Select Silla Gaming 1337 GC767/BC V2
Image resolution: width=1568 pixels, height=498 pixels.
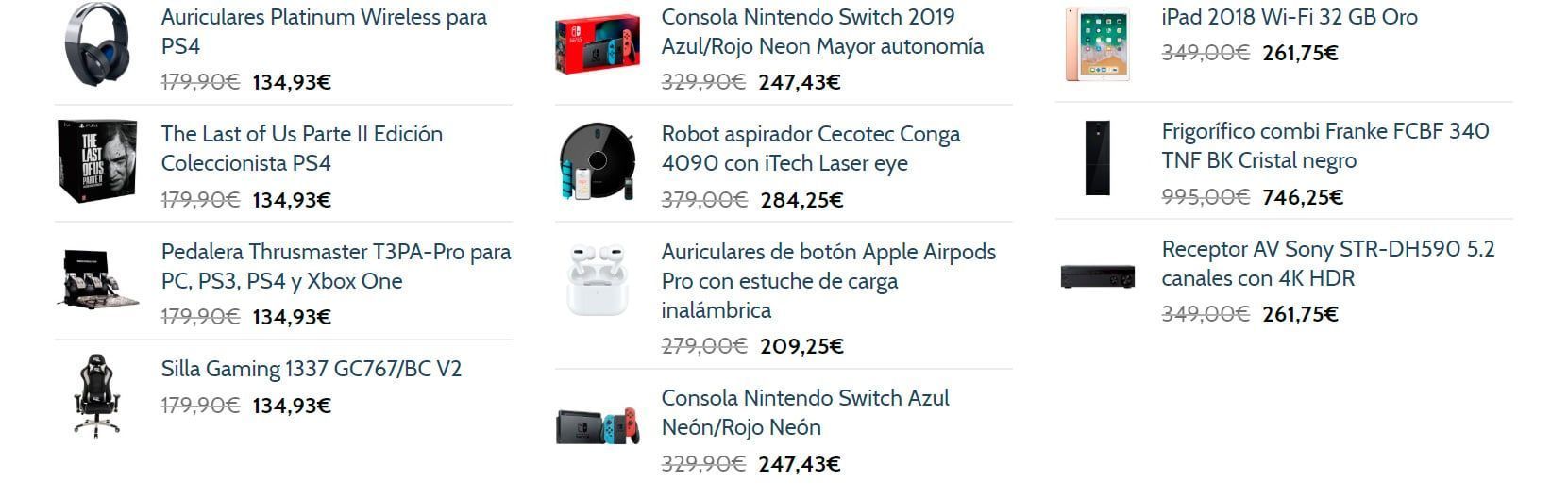pos(311,369)
